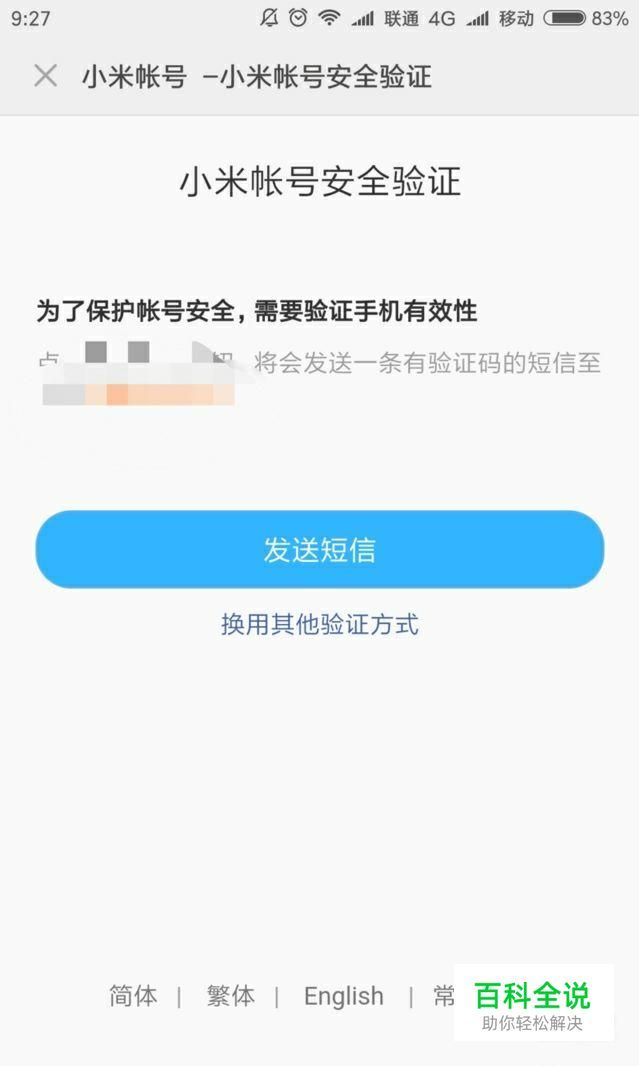
Task: Close the Xiaomi account verification page
Action: coord(46,75)
